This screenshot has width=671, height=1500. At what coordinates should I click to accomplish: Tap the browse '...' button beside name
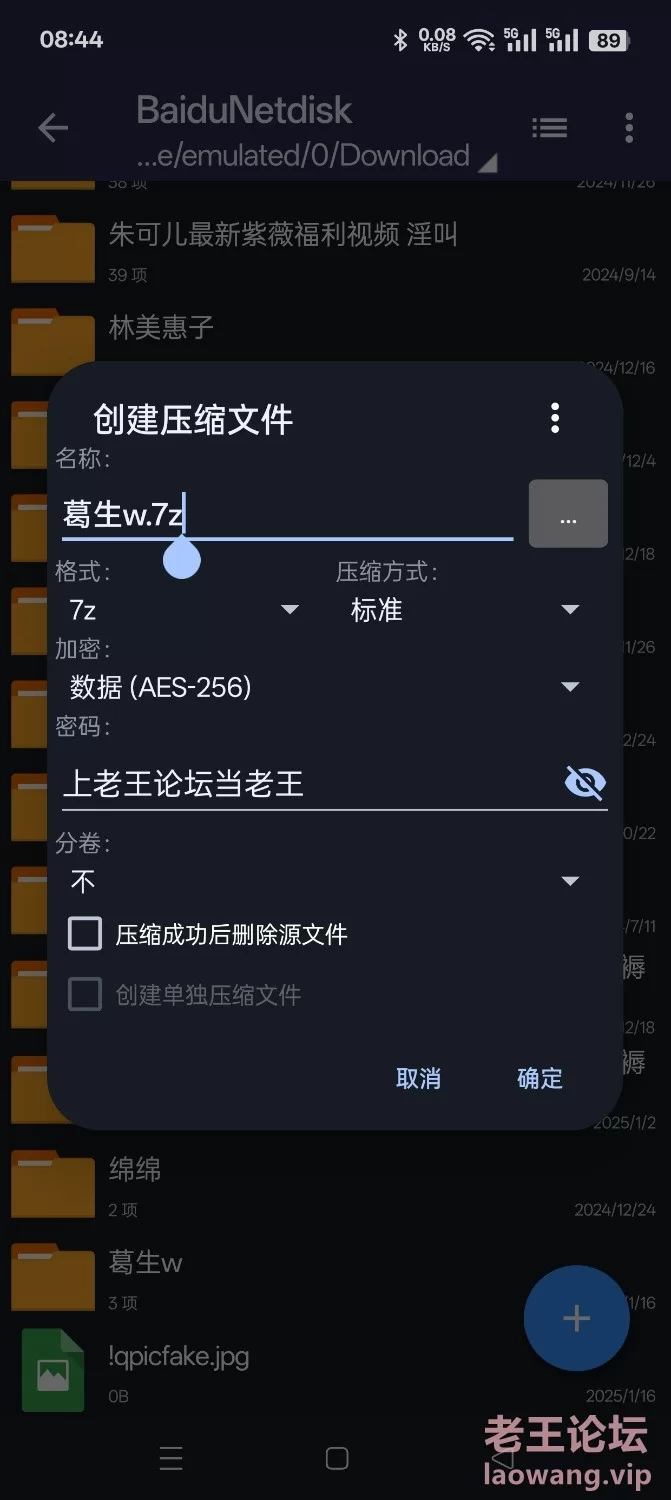pyautogui.click(x=568, y=514)
